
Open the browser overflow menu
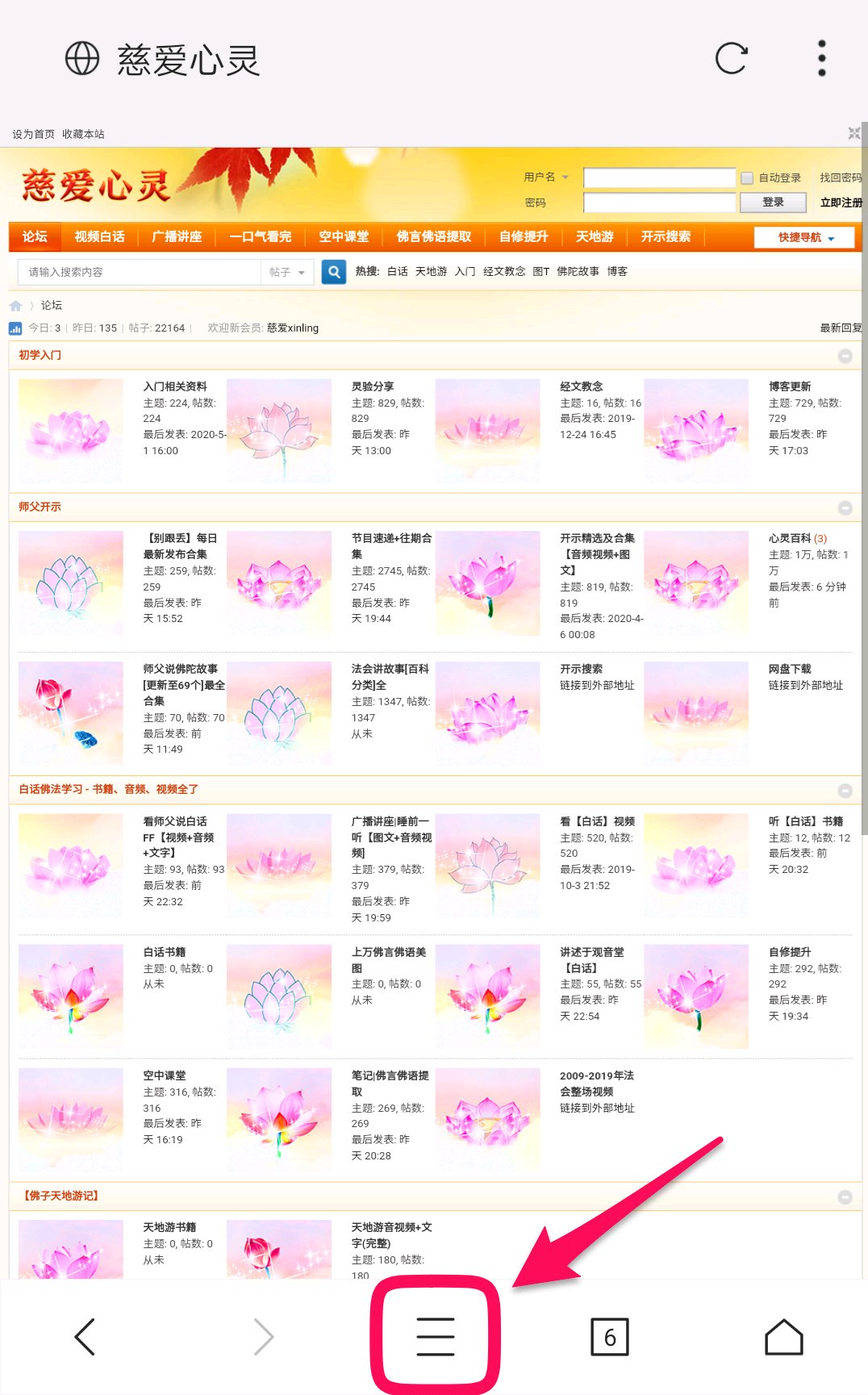[821, 58]
